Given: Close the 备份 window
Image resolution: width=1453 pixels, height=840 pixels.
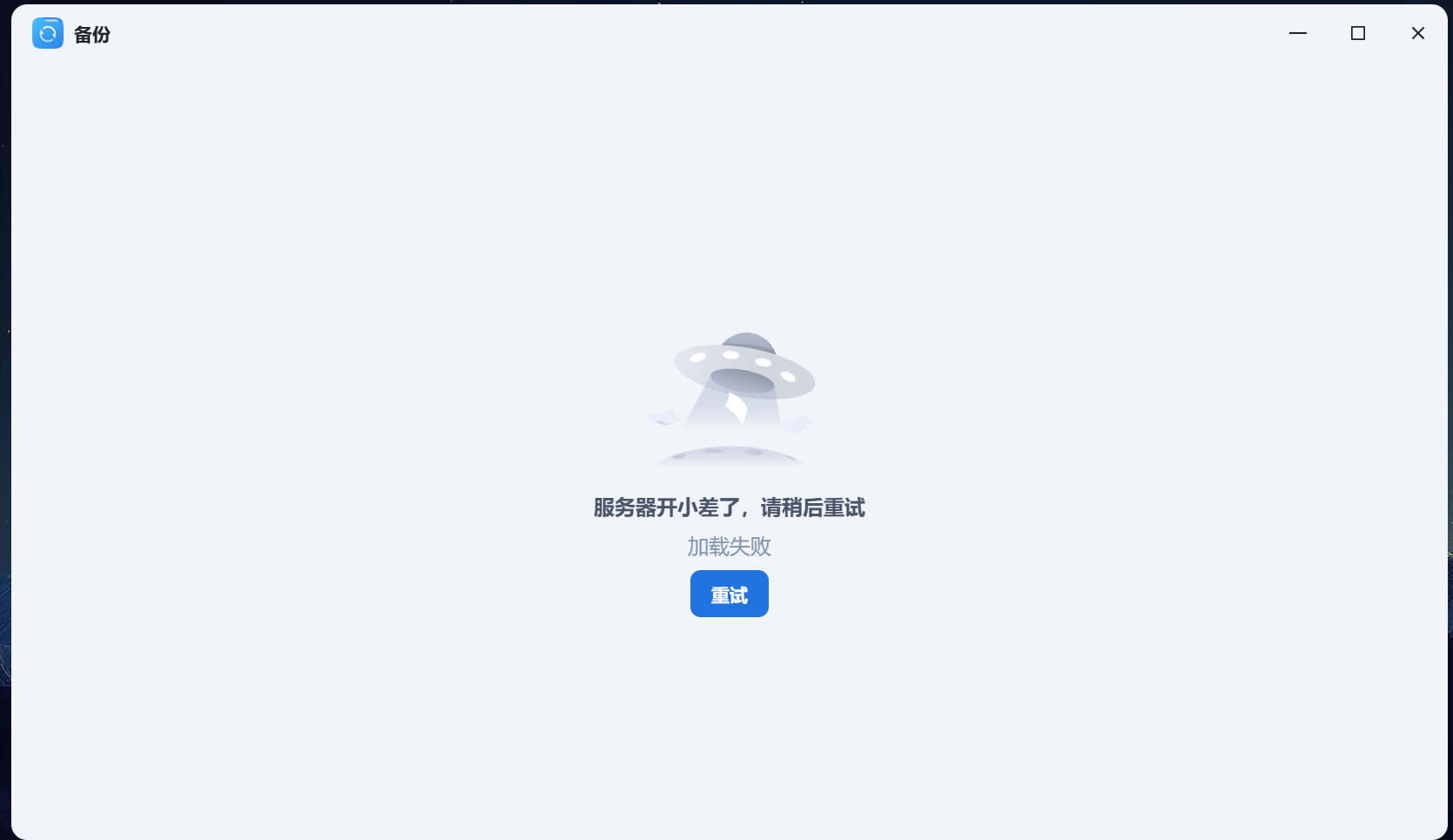Looking at the screenshot, I should (x=1417, y=33).
